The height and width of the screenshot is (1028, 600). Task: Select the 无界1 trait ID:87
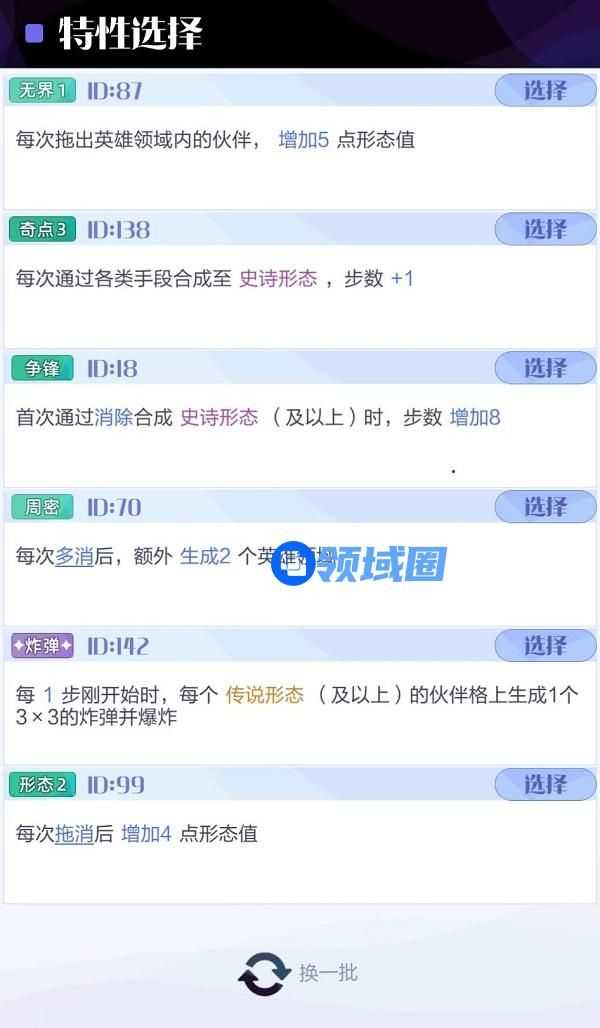tap(545, 90)
